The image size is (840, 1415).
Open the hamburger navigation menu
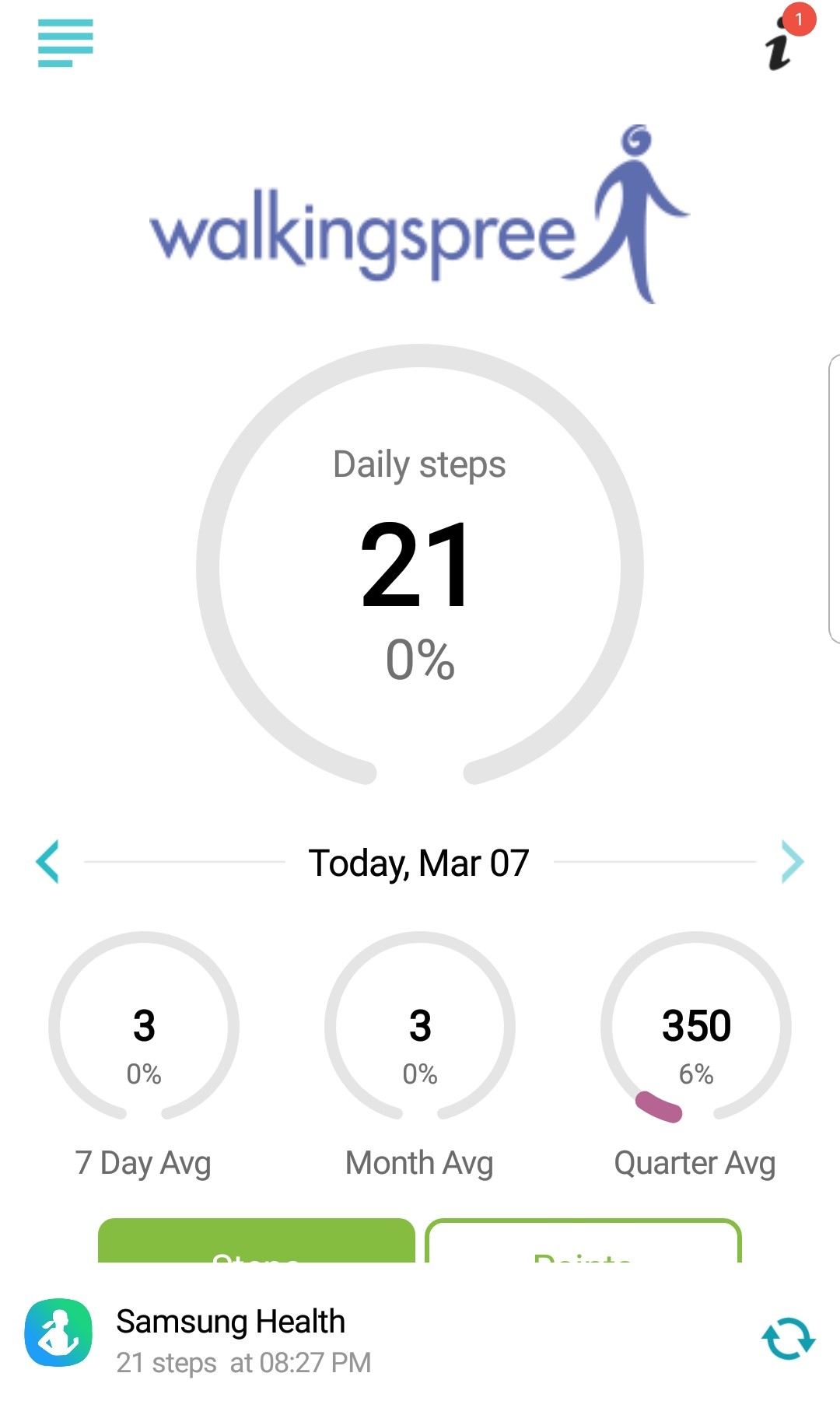click(x=65, y=44)
